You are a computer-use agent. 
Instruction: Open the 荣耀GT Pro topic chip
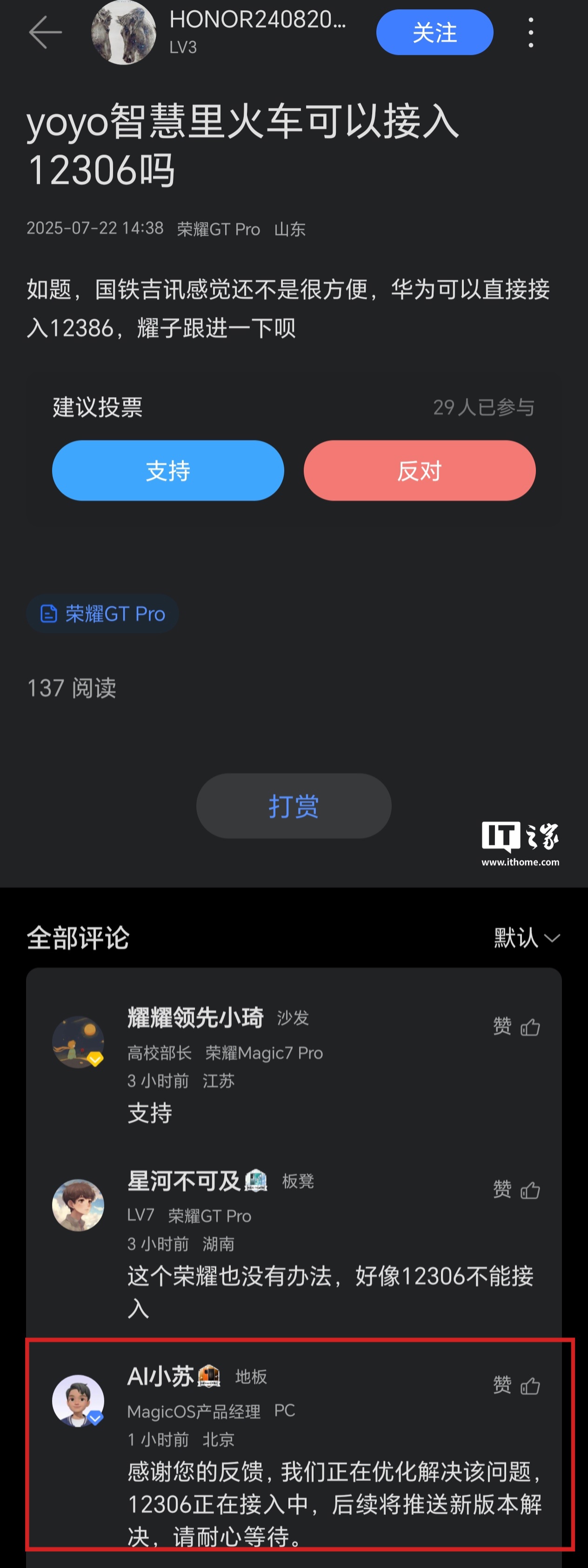click(102, 614)
